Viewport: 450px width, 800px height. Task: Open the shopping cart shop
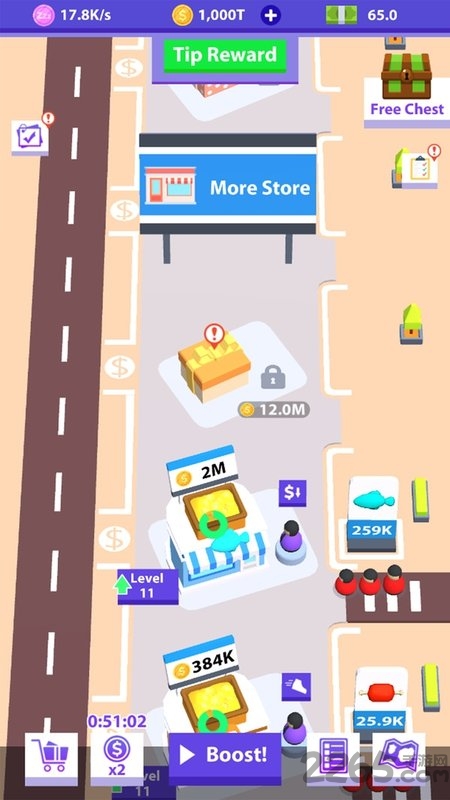click(x=52, y=756)
